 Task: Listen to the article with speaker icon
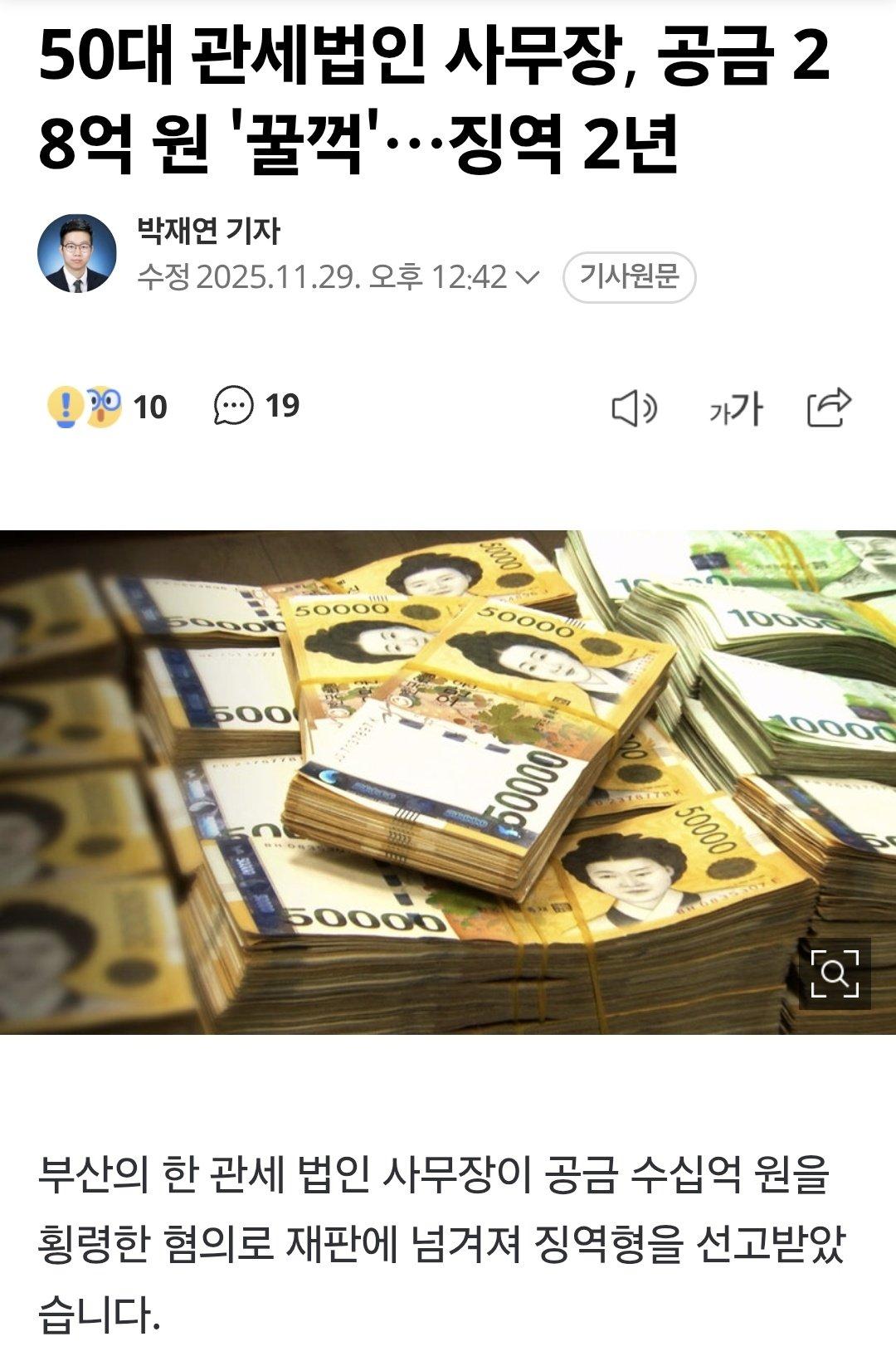point(634,408)
